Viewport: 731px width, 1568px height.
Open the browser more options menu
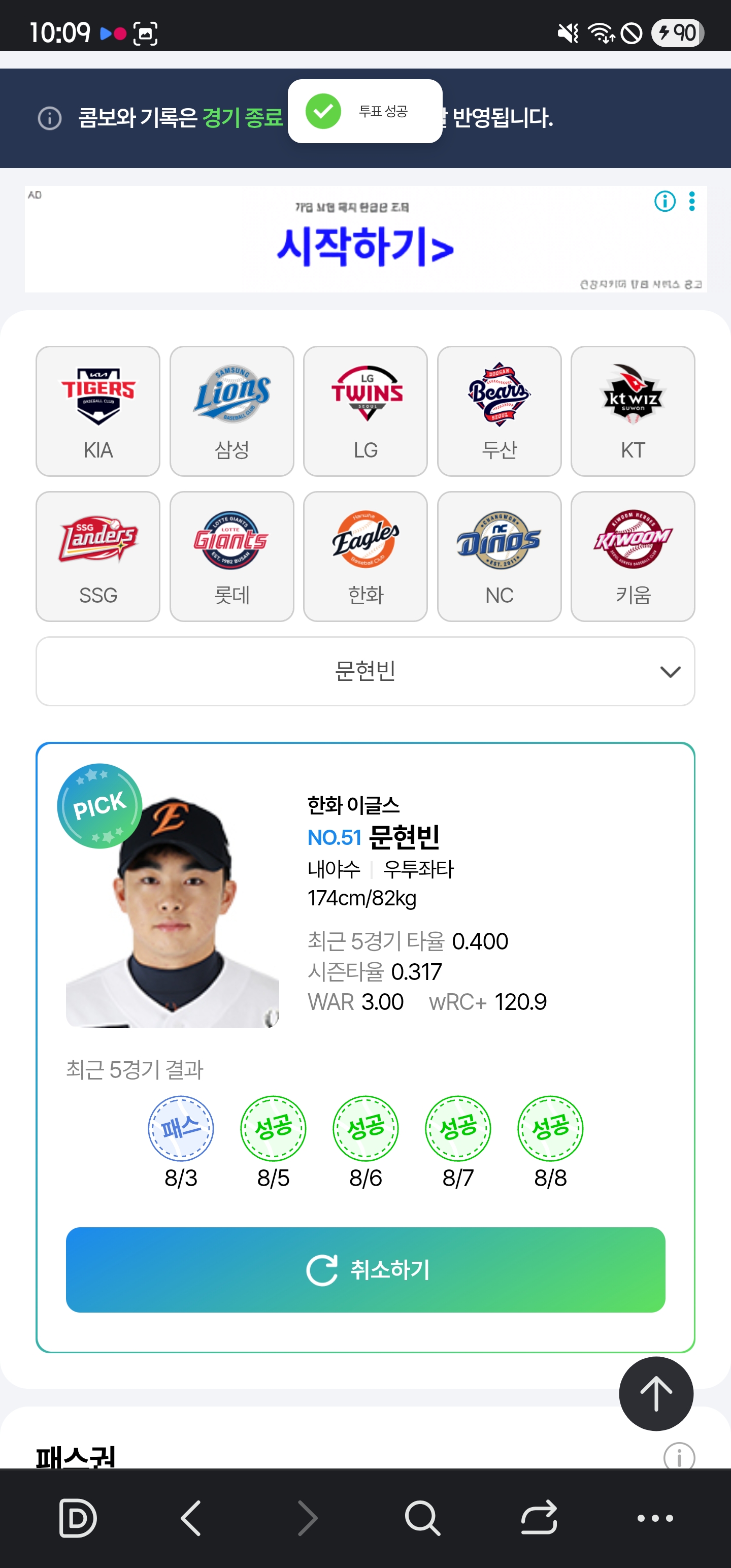655,1518
